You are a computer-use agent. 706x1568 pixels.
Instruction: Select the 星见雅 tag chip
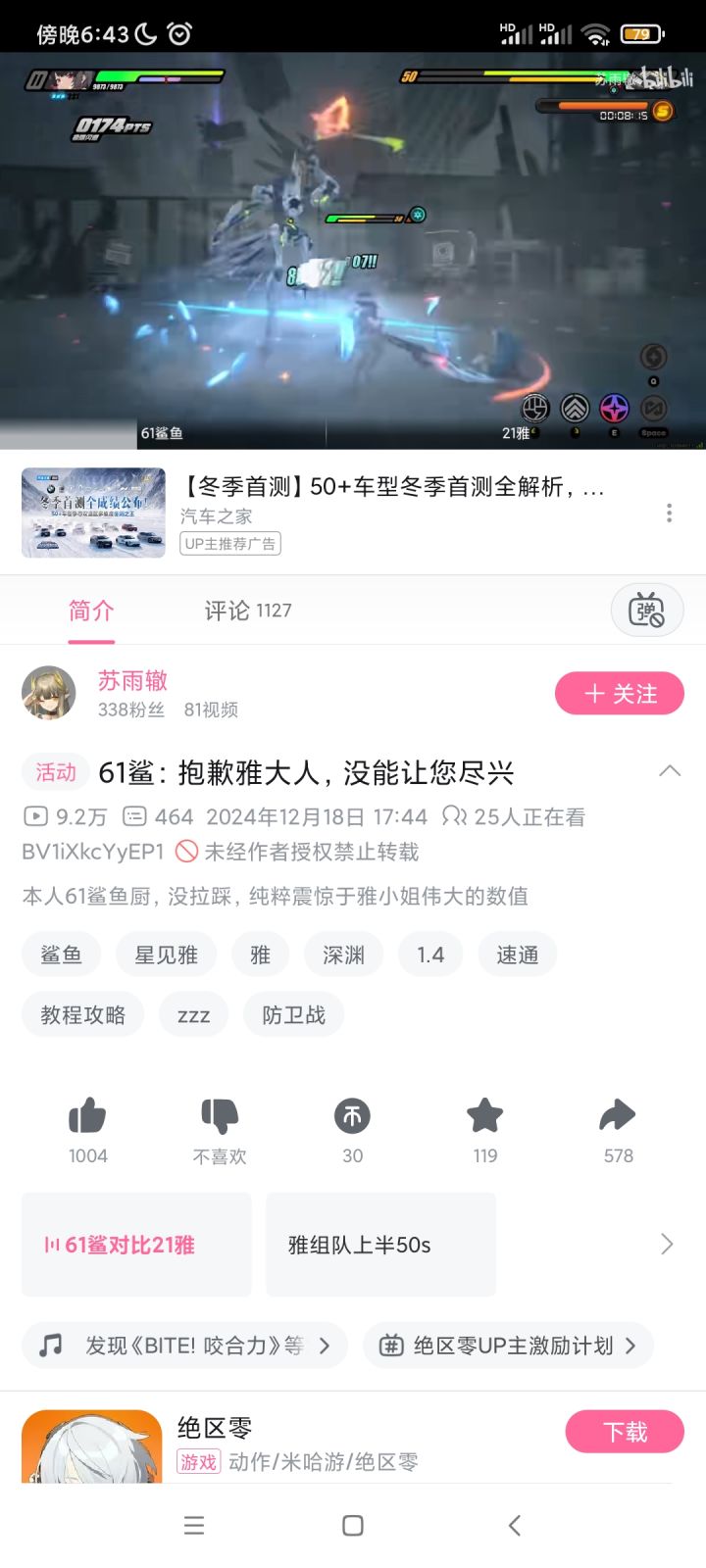(166, 954)
